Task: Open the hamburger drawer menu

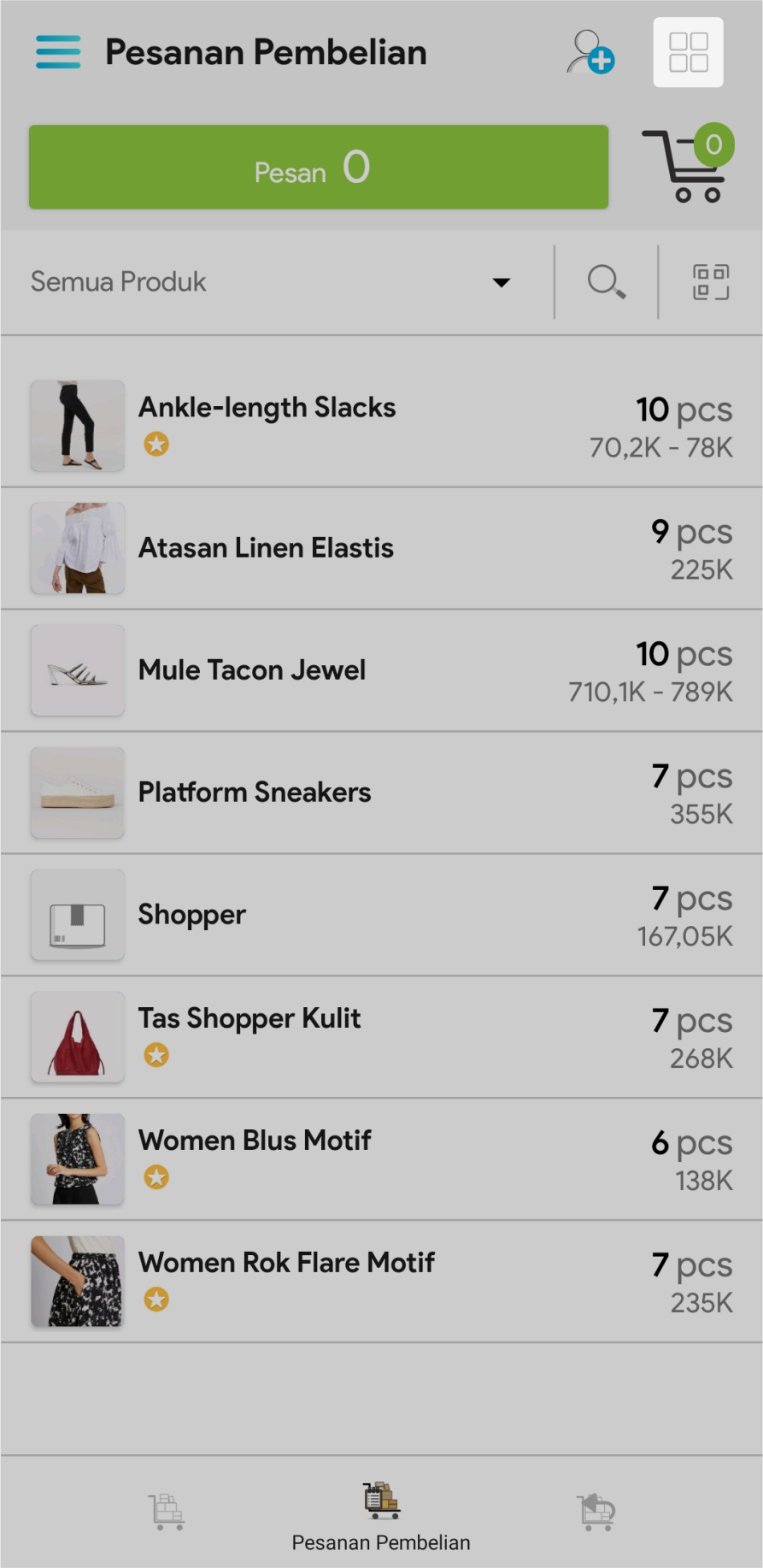Action: (x=58, y=52)
